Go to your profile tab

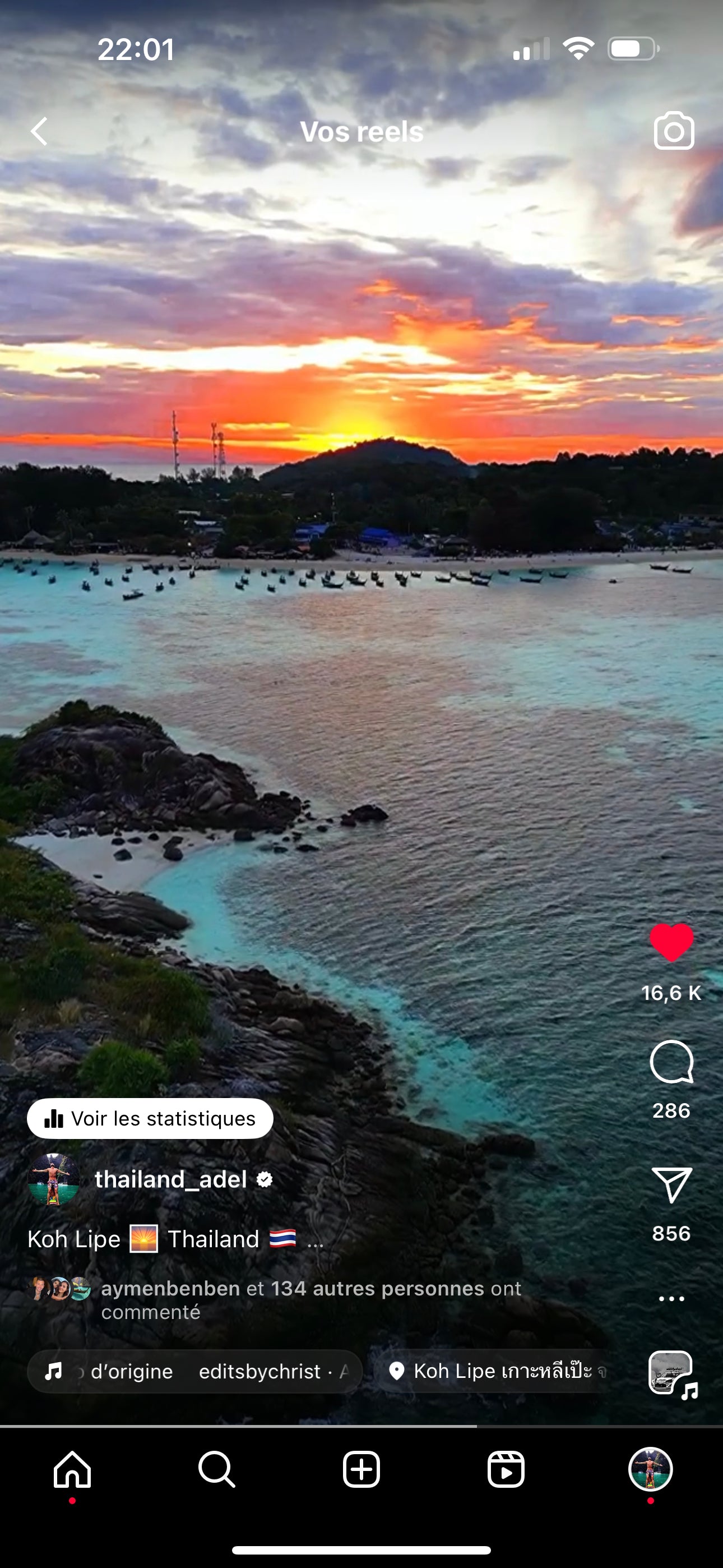tap(650, 1469)
